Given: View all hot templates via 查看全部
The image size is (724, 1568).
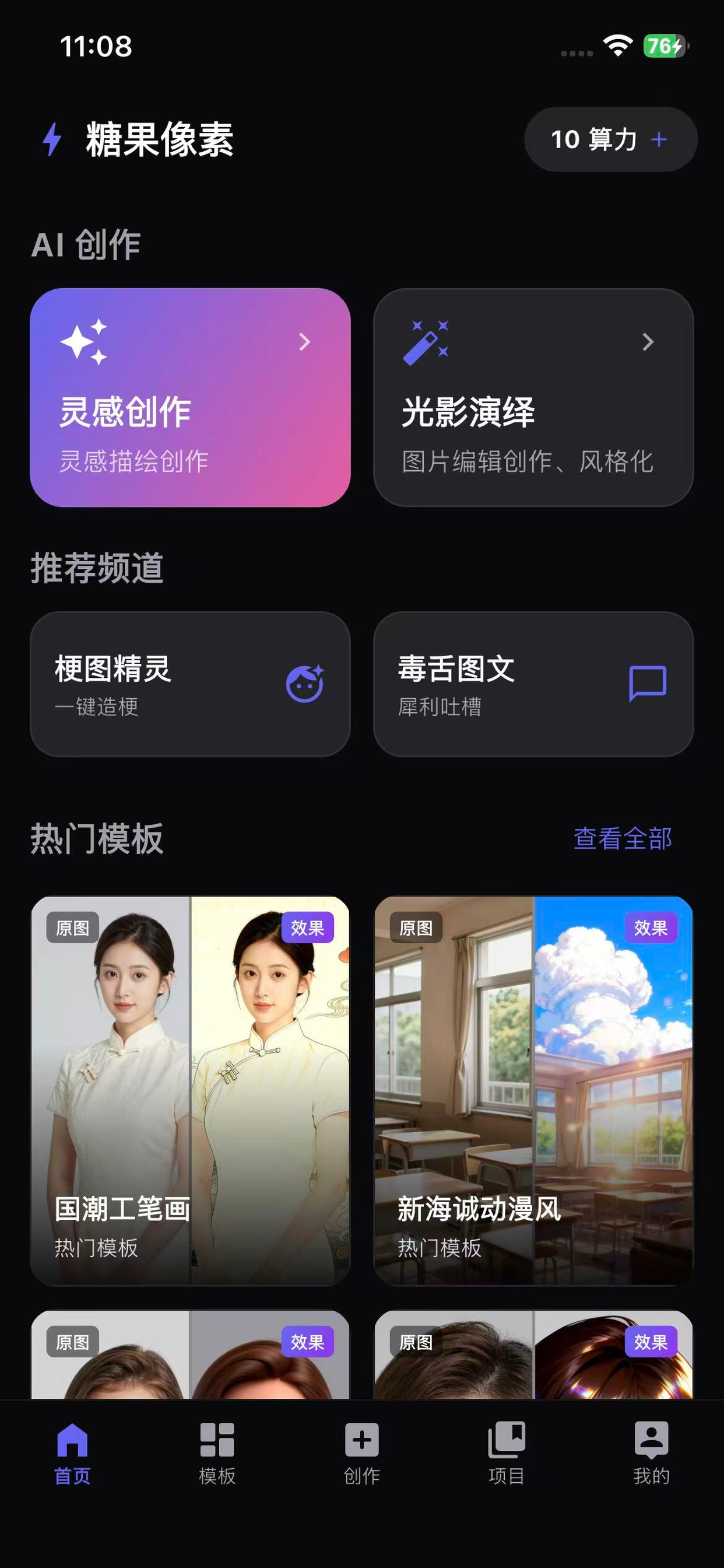Looking at the screenshot, I should click(x=623, y=838).
